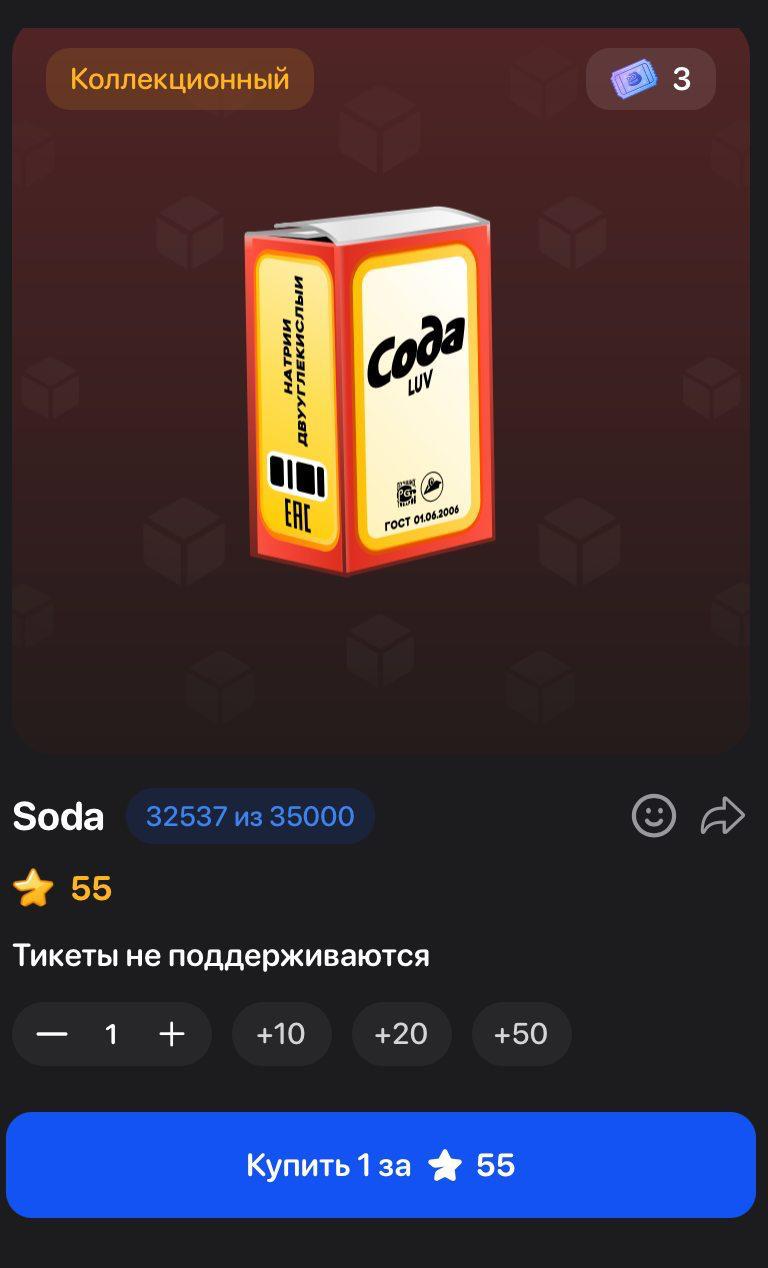768x1268 pixels.
Task: Click the star inside the Купить button
Action: click(x=451, y=1164)
